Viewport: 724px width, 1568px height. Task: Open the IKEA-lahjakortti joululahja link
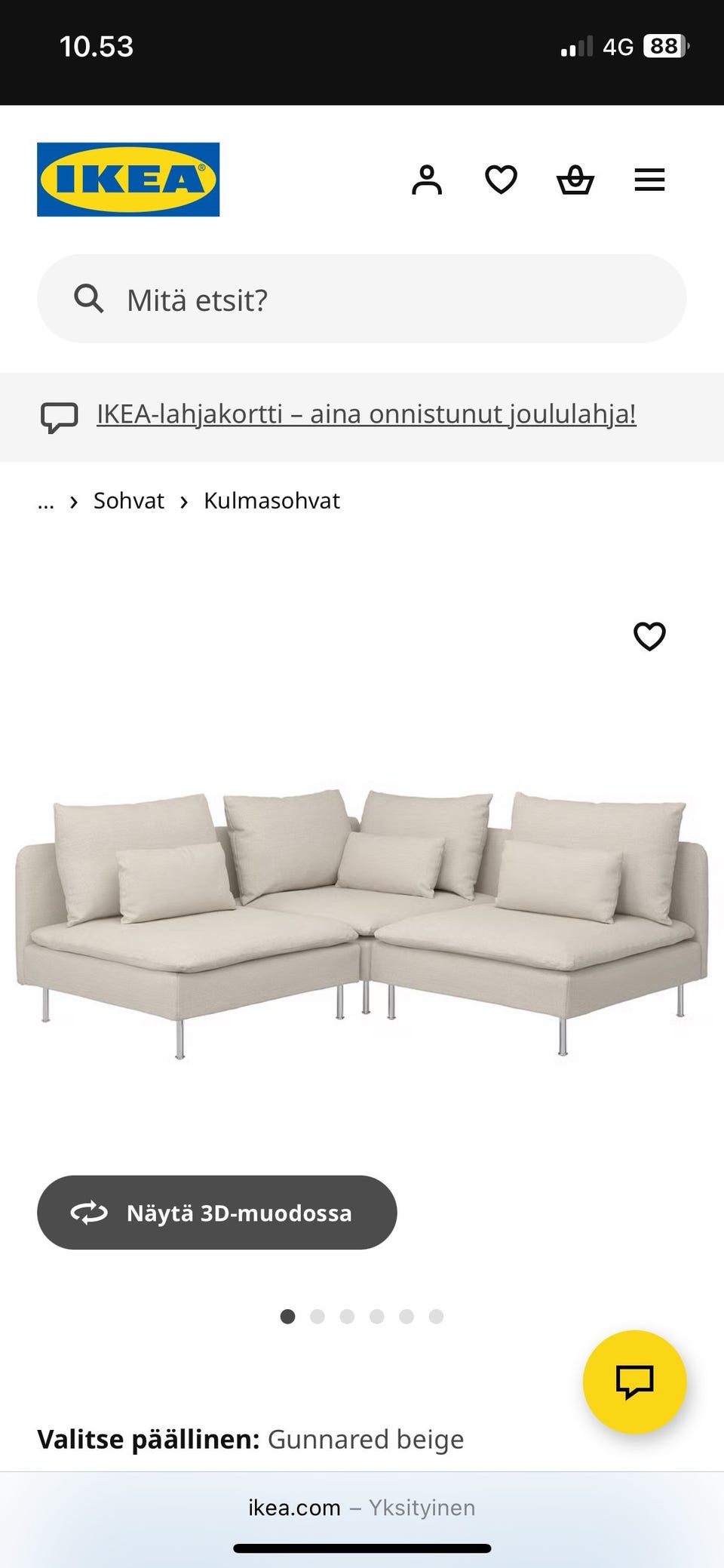point(367,414)
